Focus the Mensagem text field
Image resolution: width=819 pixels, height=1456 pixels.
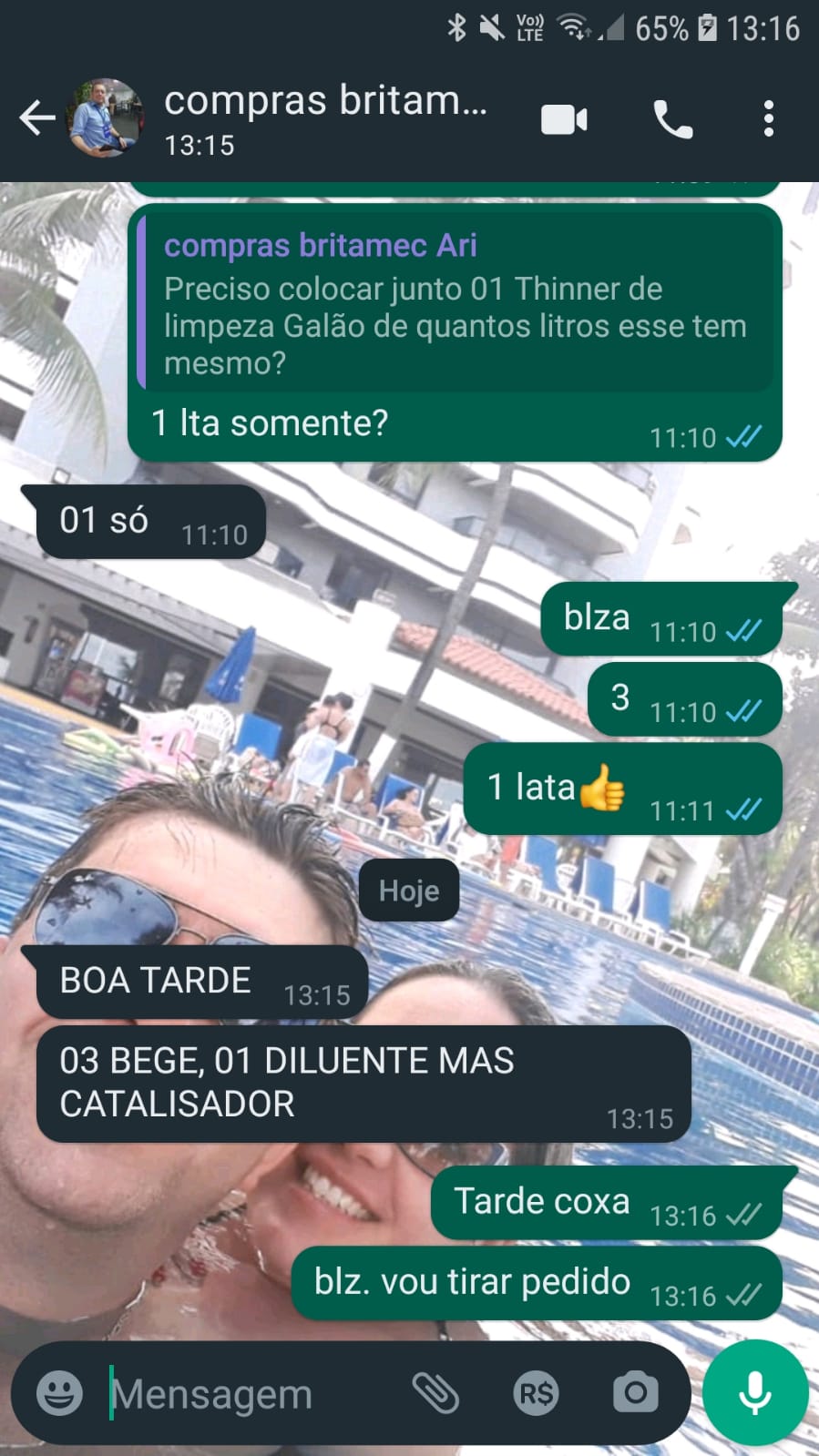coord(246,1393)
